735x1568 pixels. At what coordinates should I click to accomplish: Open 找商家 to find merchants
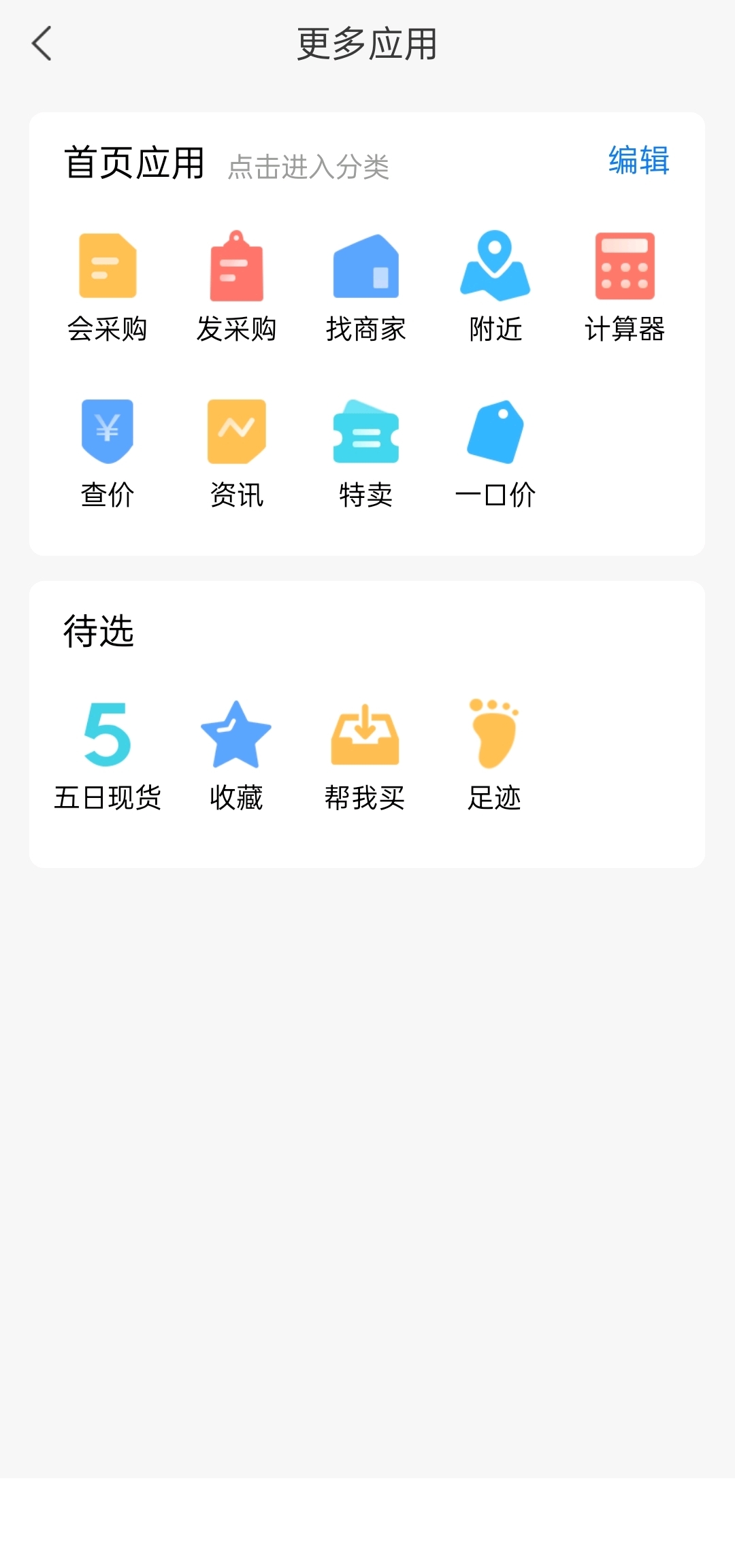[365, 286]
